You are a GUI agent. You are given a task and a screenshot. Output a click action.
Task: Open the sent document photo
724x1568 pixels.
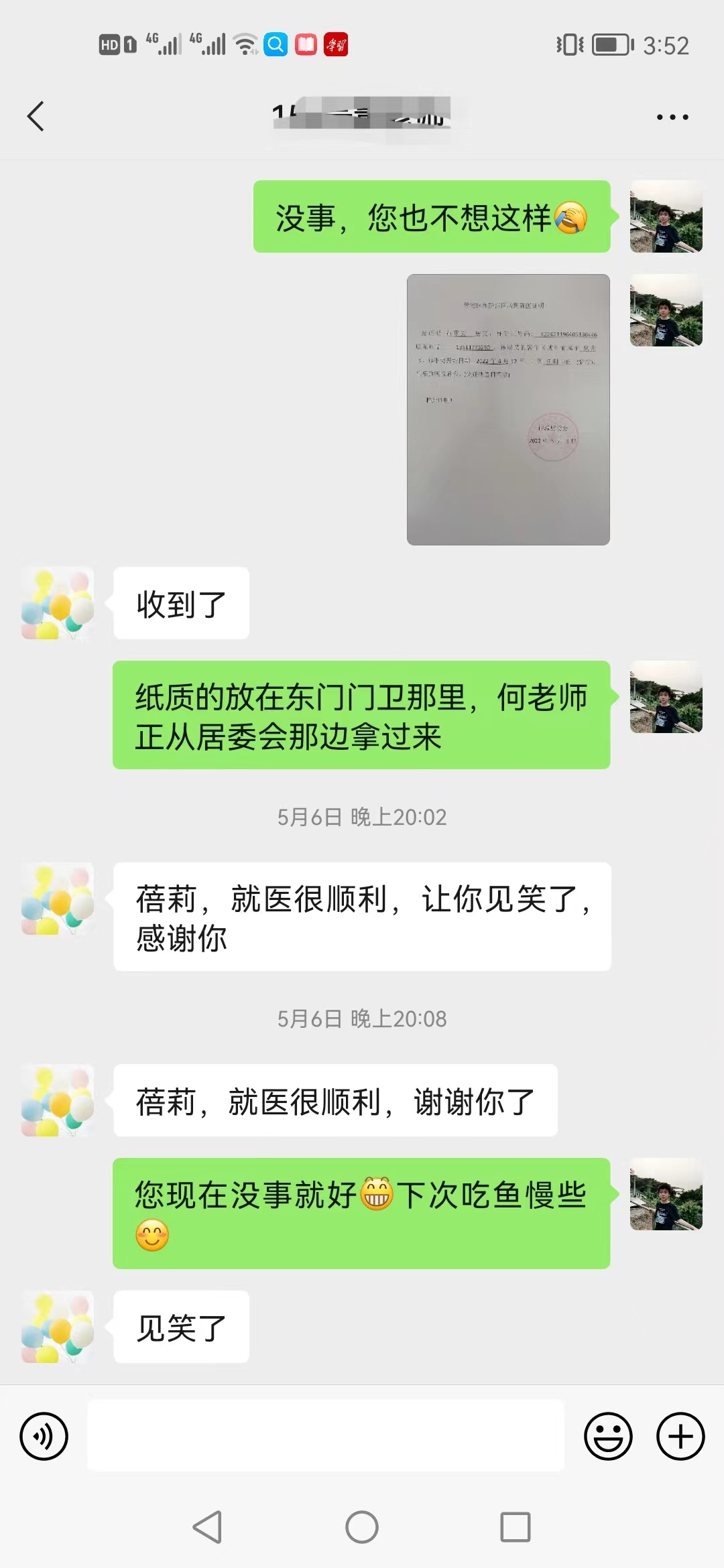click(508, 409)
